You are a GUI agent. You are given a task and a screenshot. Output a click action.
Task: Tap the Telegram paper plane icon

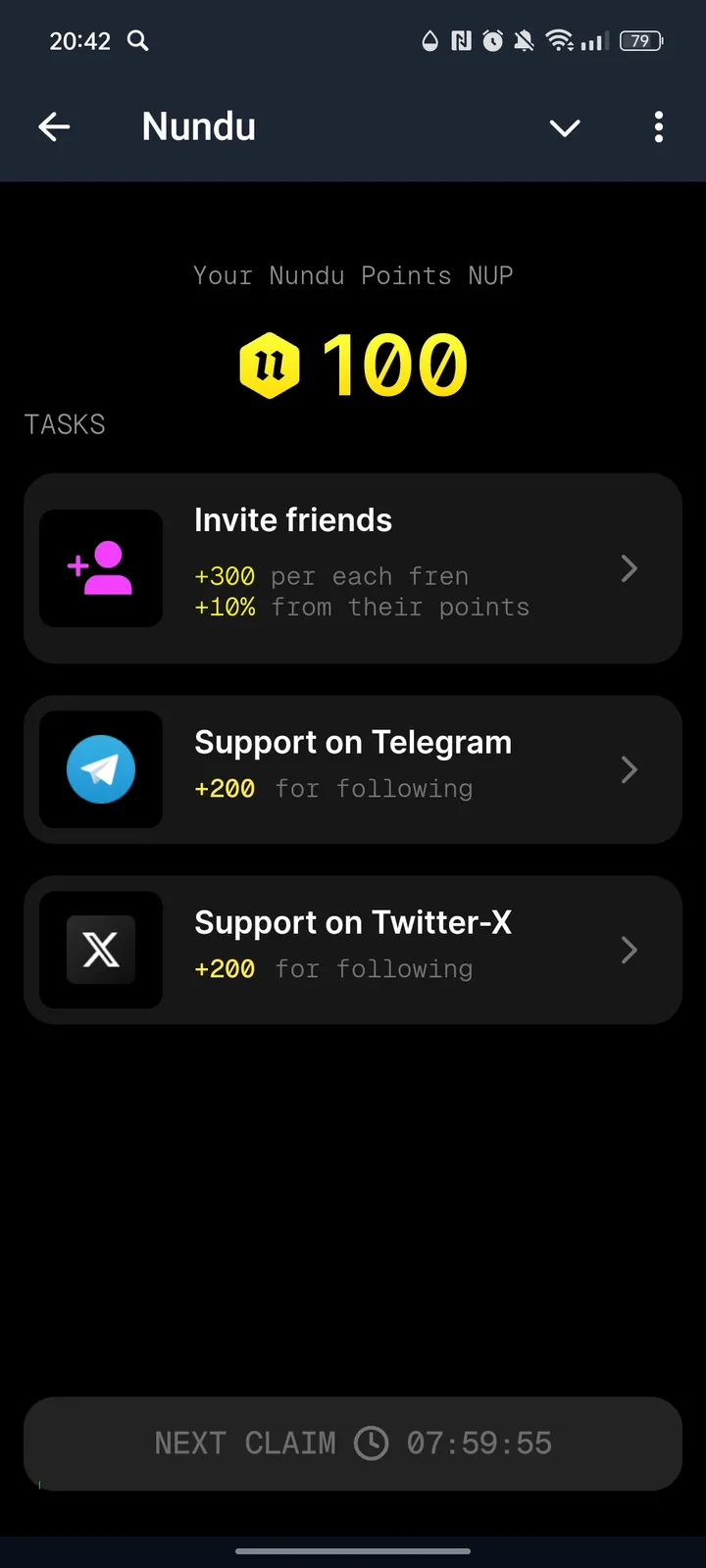[x=101, y=770]
